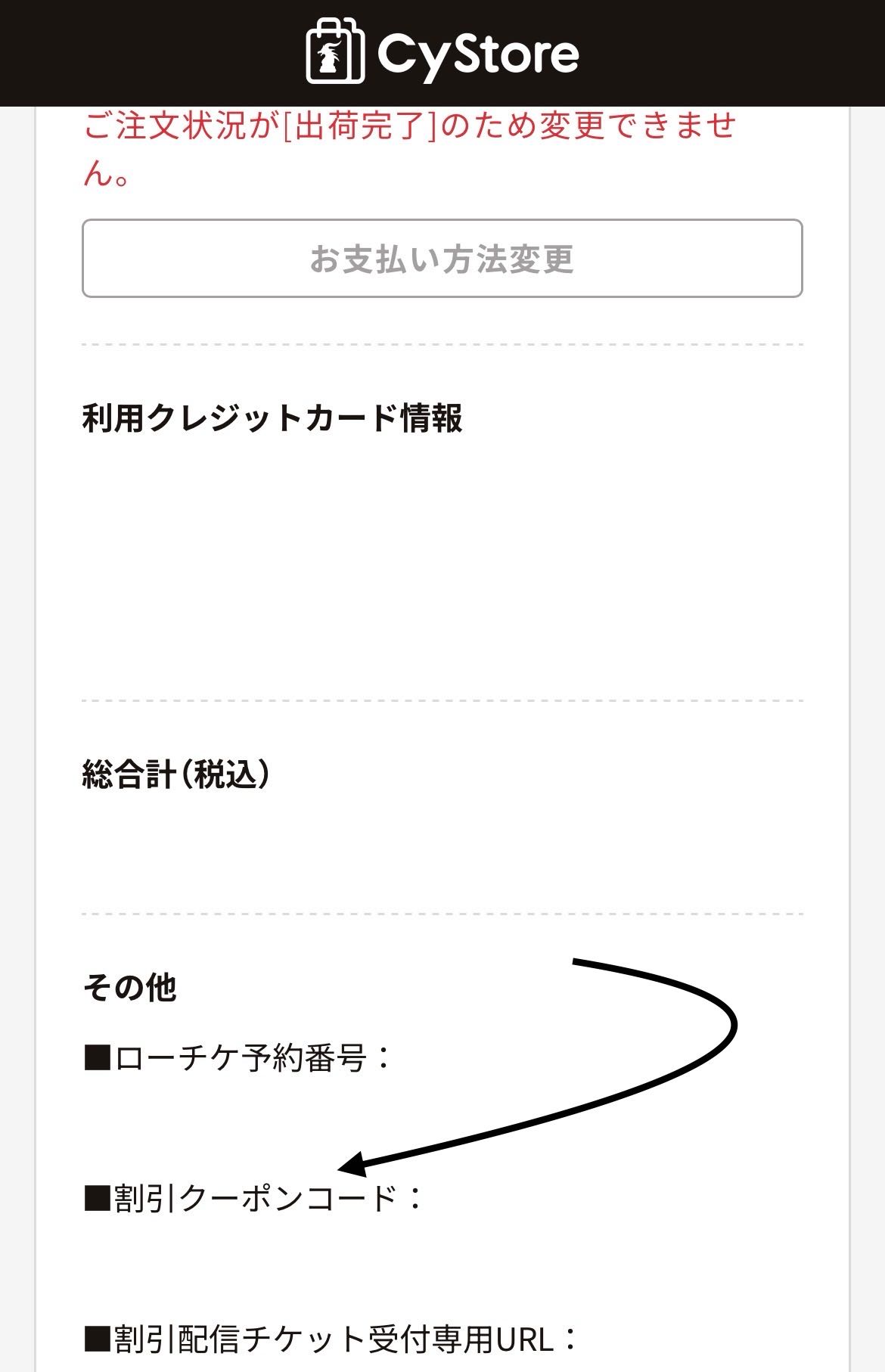Tap the お支払い方法変更 button
Image resolution: width=885 pixels, height=1372 pixels.
pos(442,259)
